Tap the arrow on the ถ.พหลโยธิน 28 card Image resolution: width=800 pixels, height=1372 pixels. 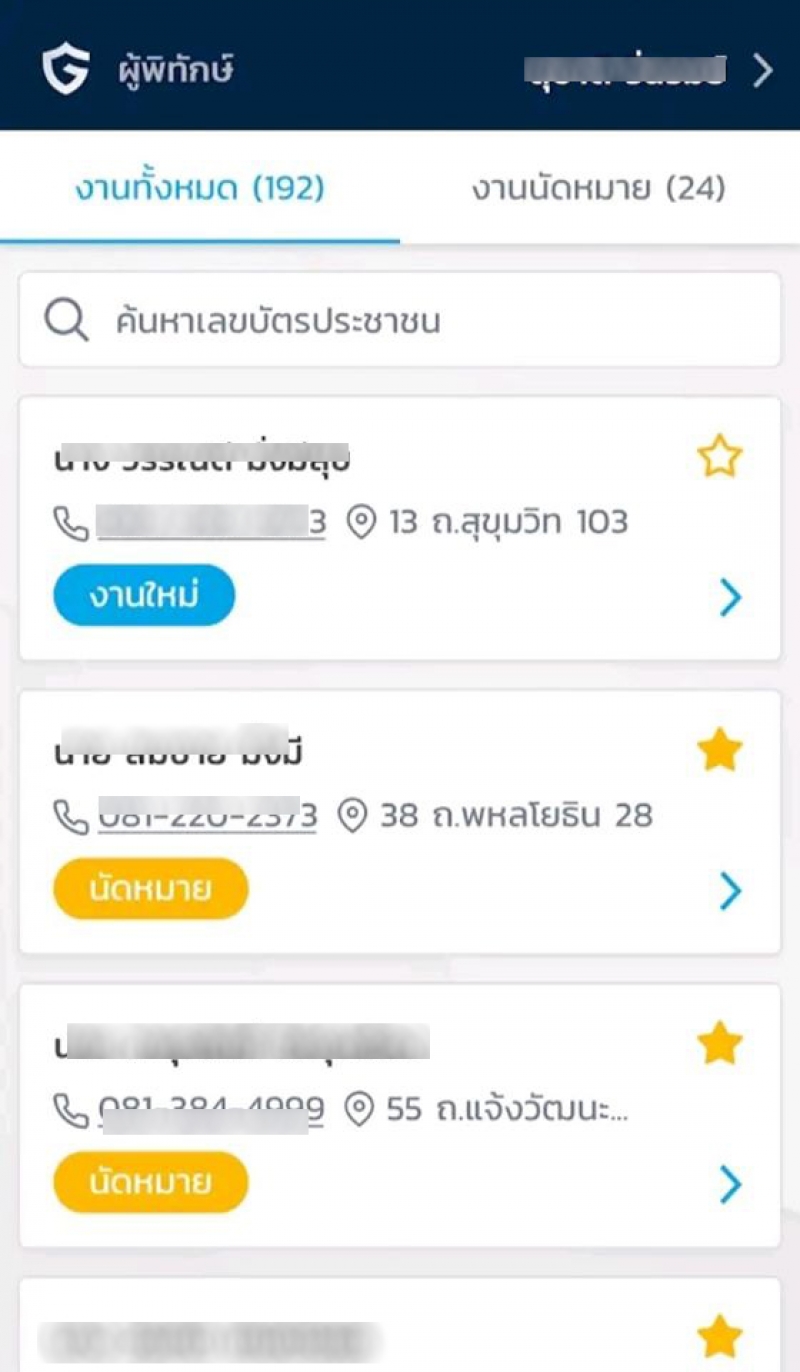click(x=731, y=890)
